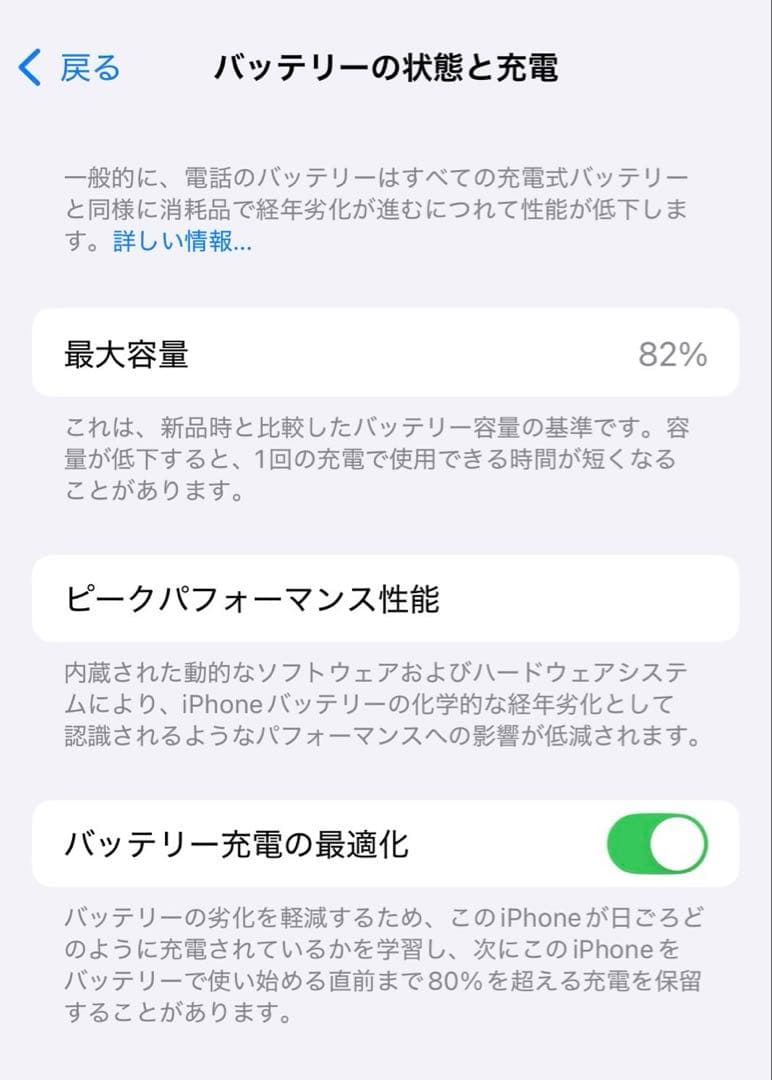Image resolution: width=772 pixels, height=1080 pixels.
Task: Open the ピークパフォーマンス性能 row
Action: 386,597
